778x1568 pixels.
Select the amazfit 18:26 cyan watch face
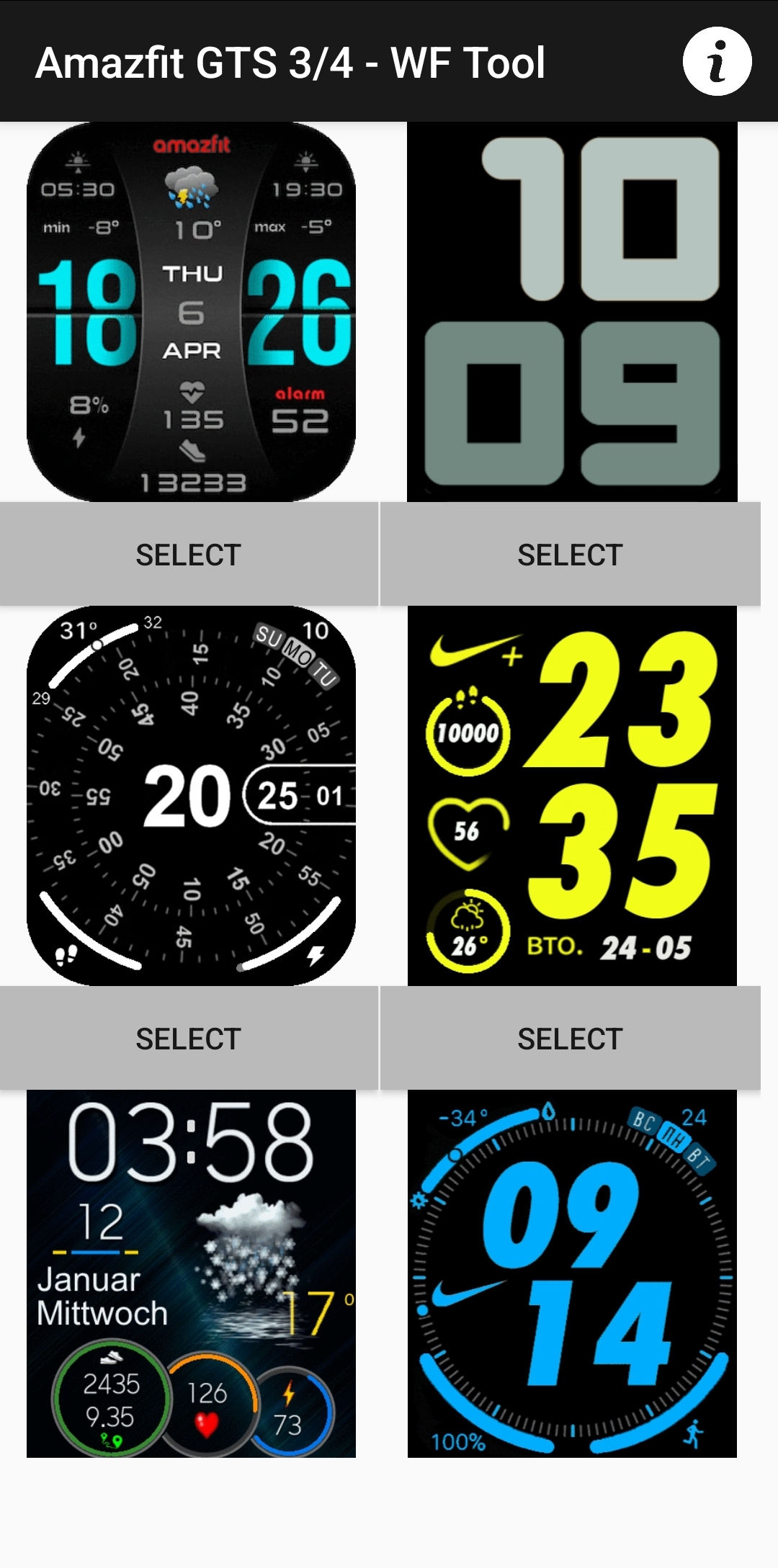189,555
